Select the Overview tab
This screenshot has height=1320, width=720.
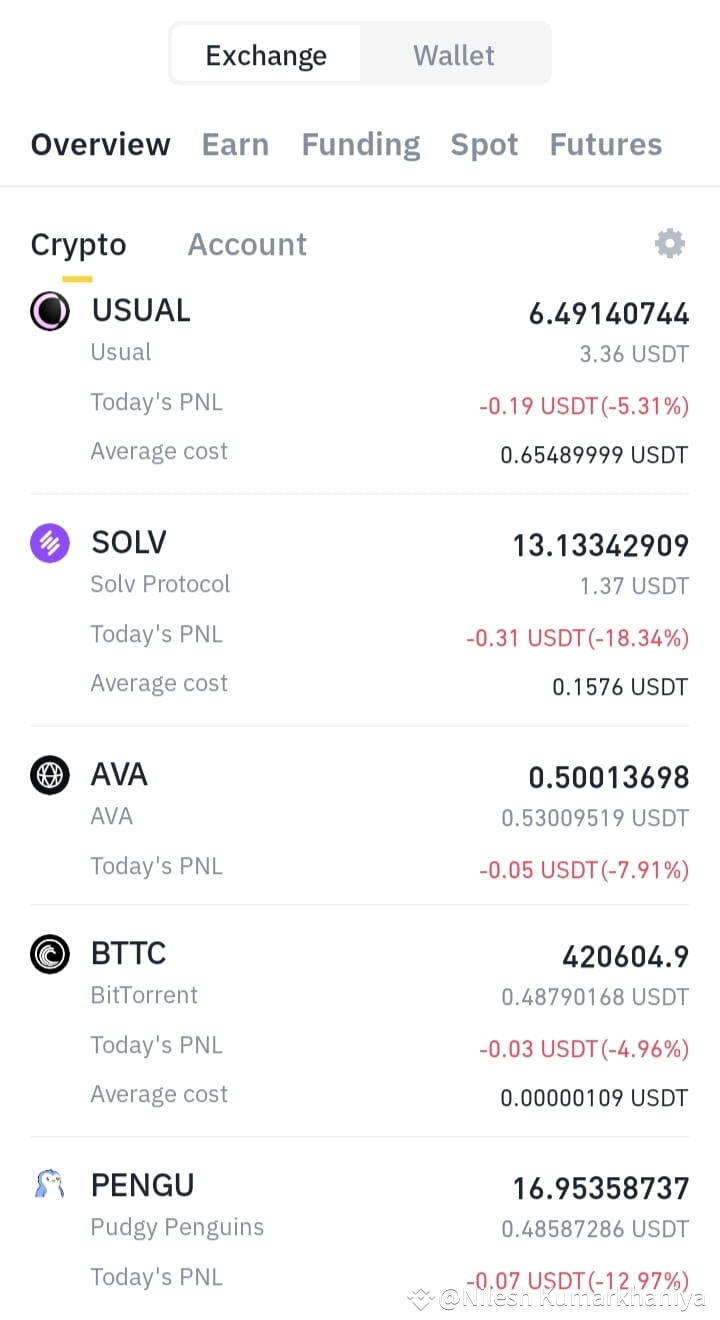pyautogui.click(x=100, y=144)
